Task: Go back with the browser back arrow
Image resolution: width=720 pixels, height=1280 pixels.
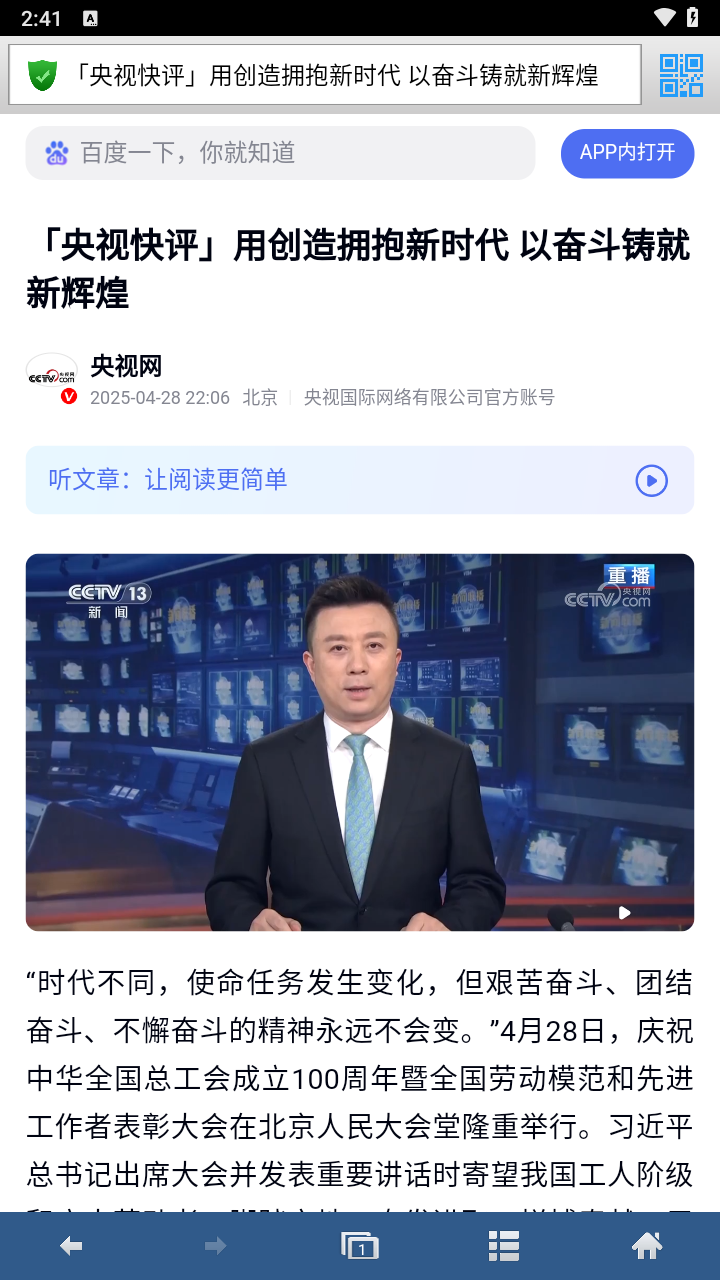Action: point(71,1246)
